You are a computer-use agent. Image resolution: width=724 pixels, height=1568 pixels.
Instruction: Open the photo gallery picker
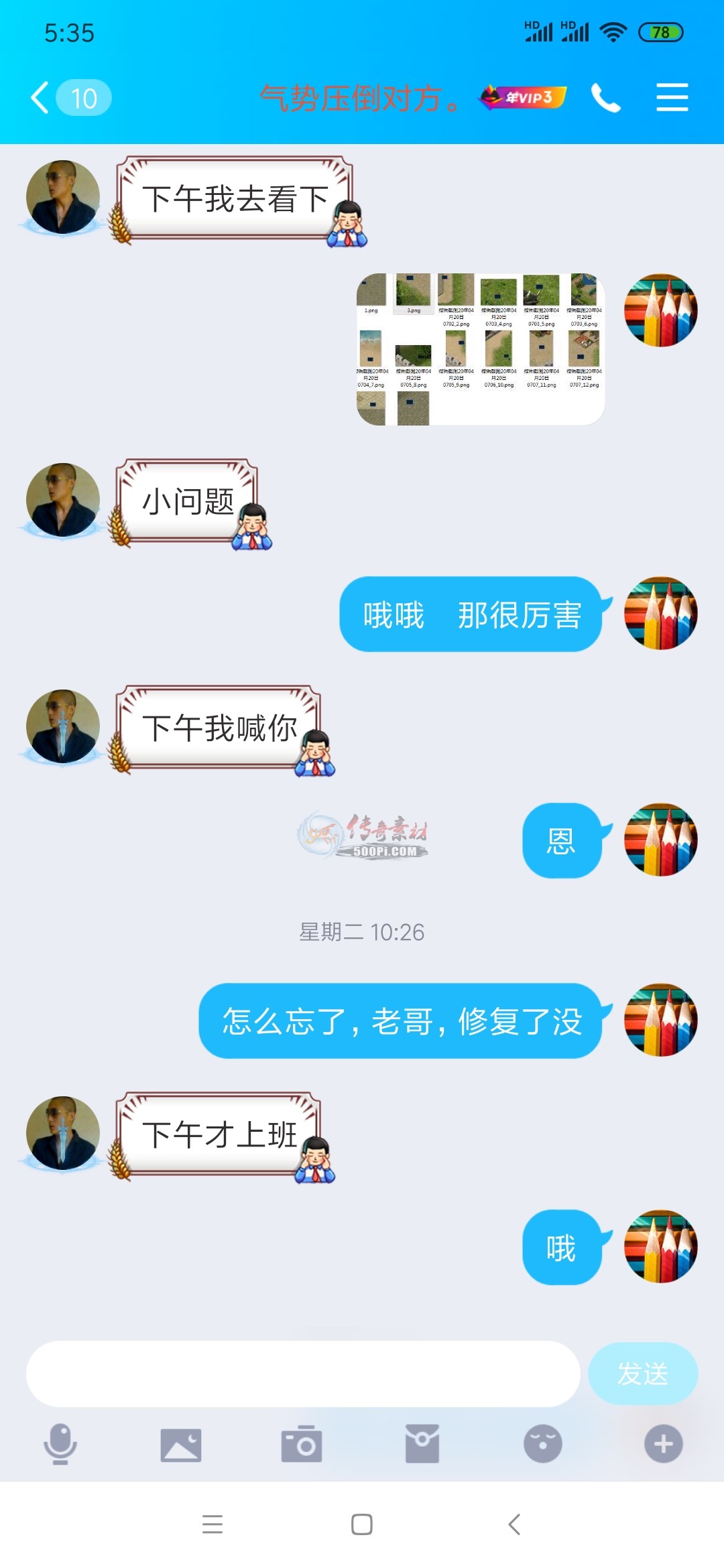(x=180, y=1444)
